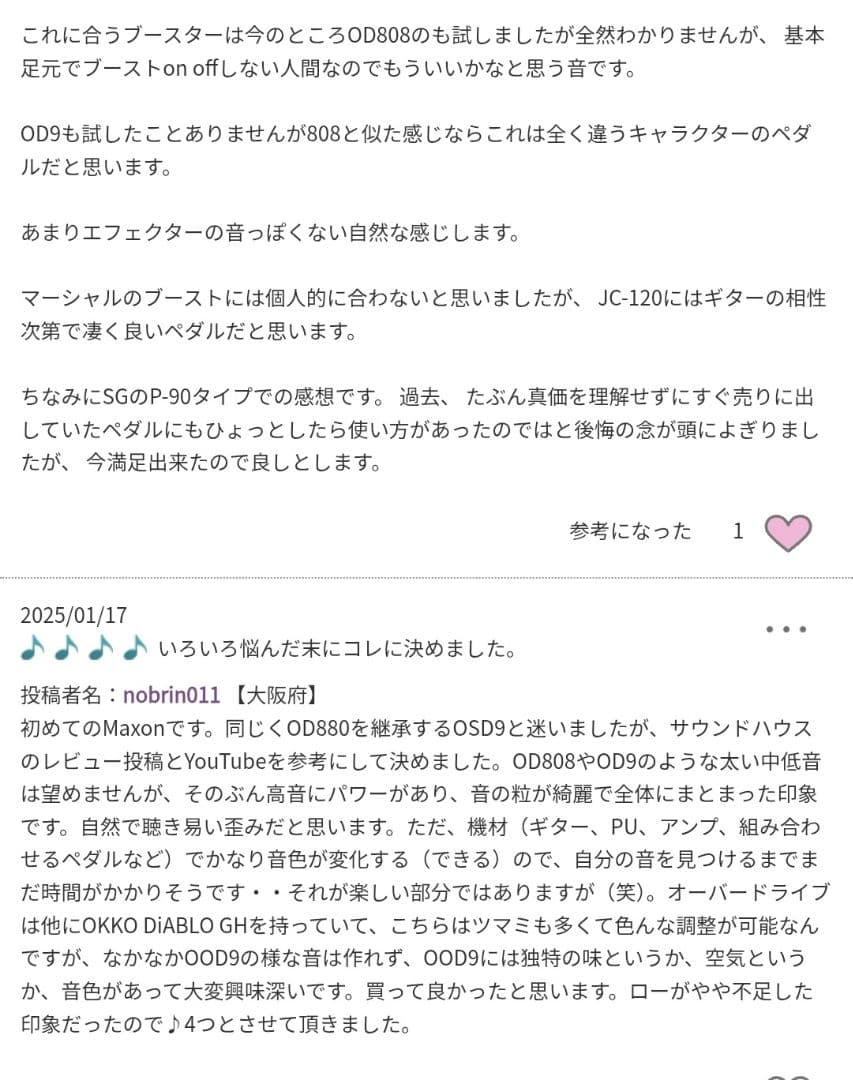Open the options menu for the 2025/01/17 review

coord(785,630)
